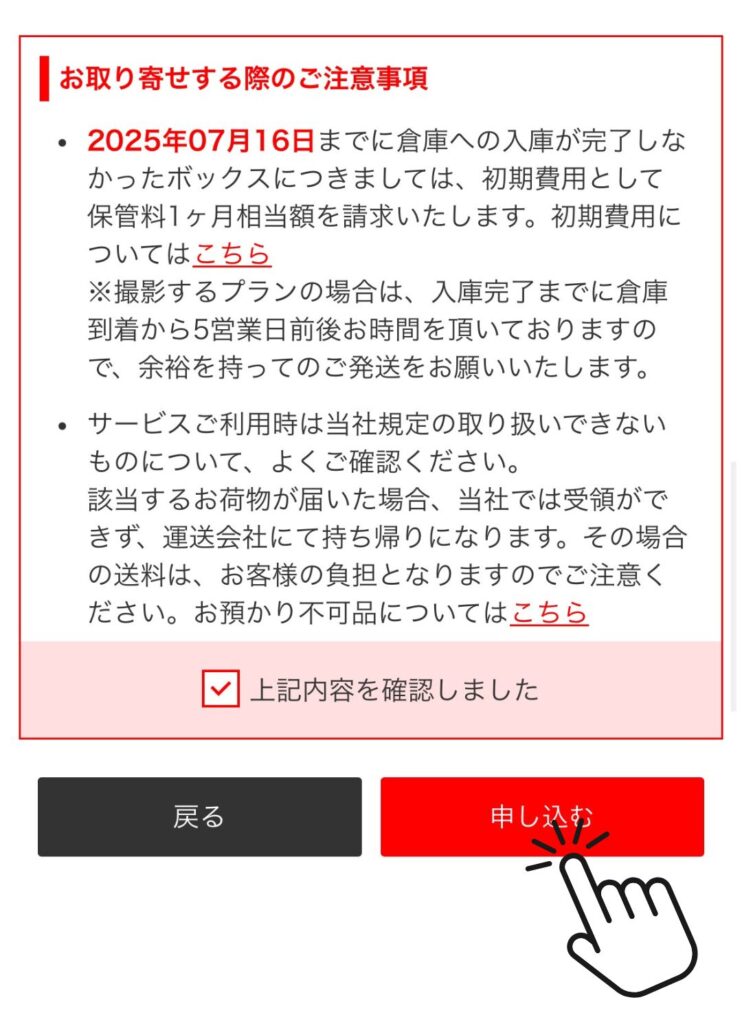Open the こちら link about initial fees
This screenshot has height=1024, width=742.
pyautogui.click(x=232, y=254)
